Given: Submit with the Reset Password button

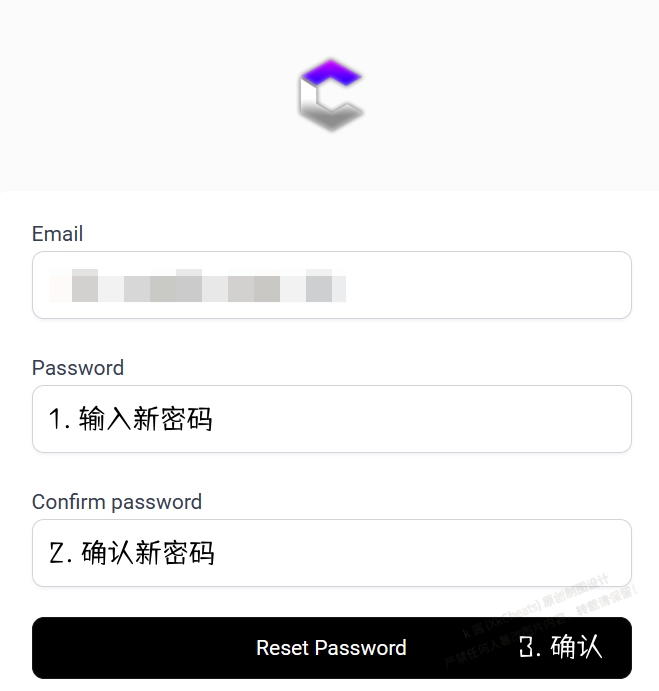Looking at the screenshot, I should pyautogui.click(x=331, y=648).
